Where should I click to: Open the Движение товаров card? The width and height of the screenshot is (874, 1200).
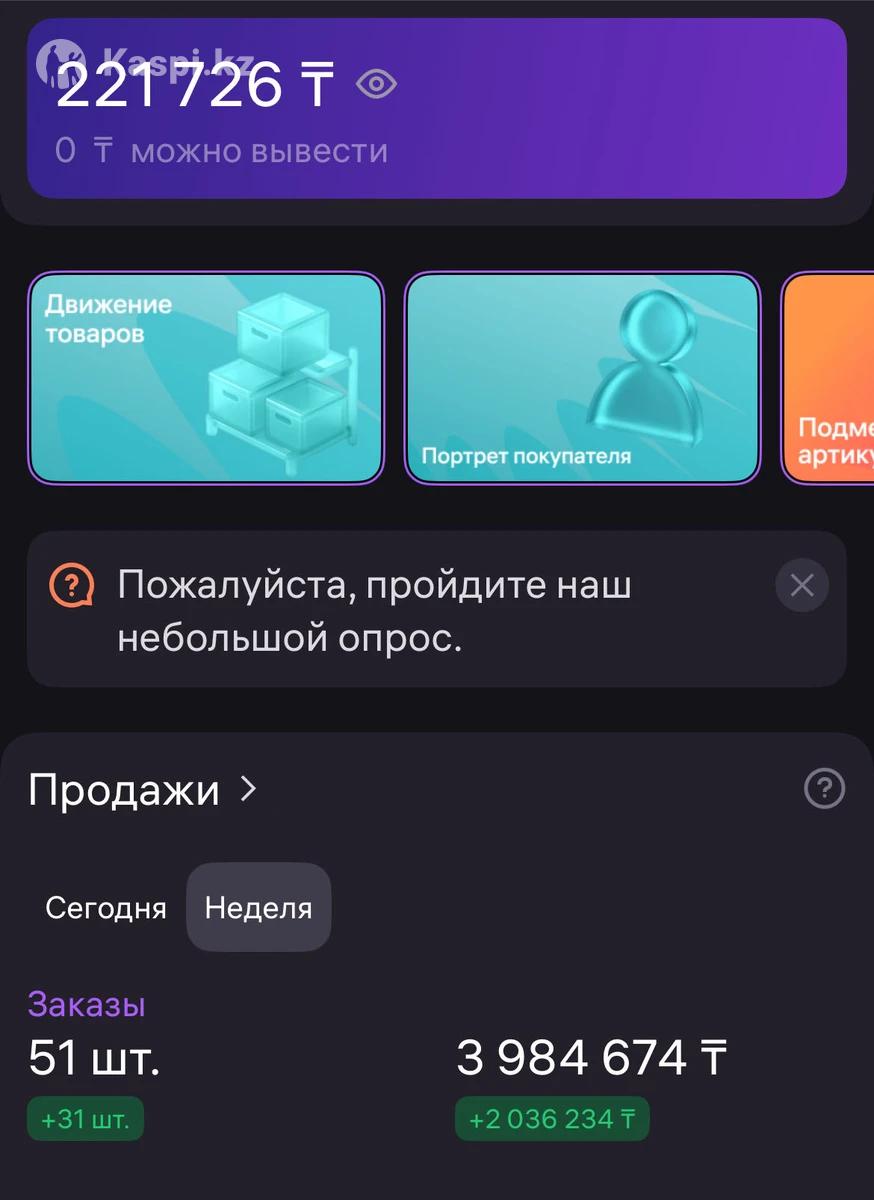pos(206,378)
